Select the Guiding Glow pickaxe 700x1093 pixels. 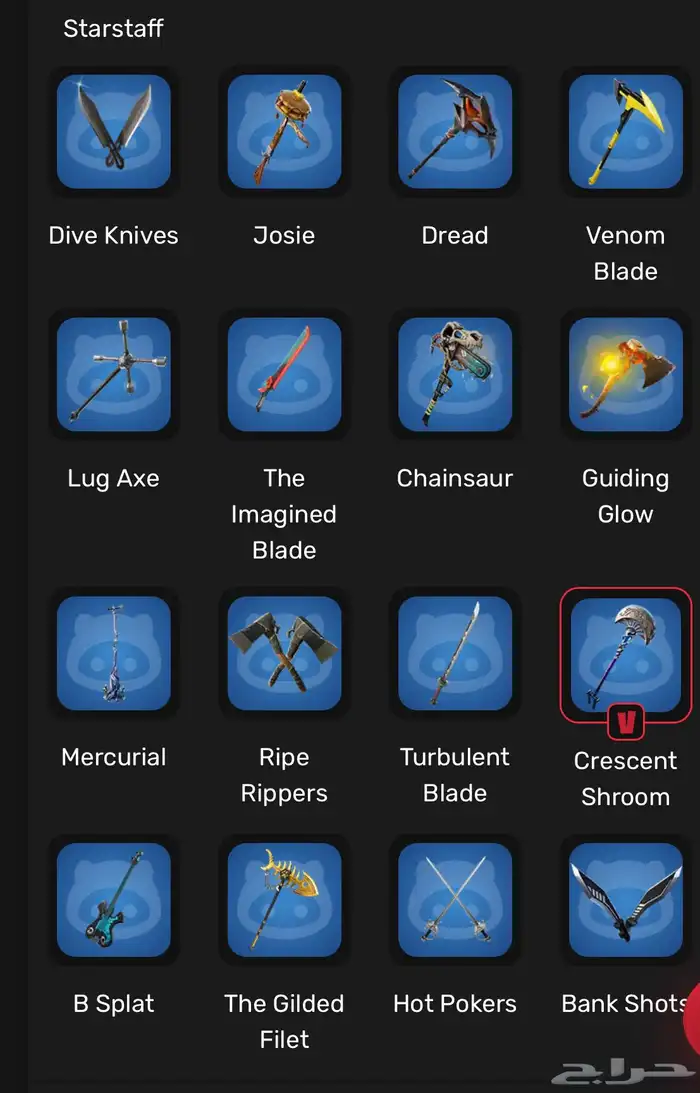(625, 375)
